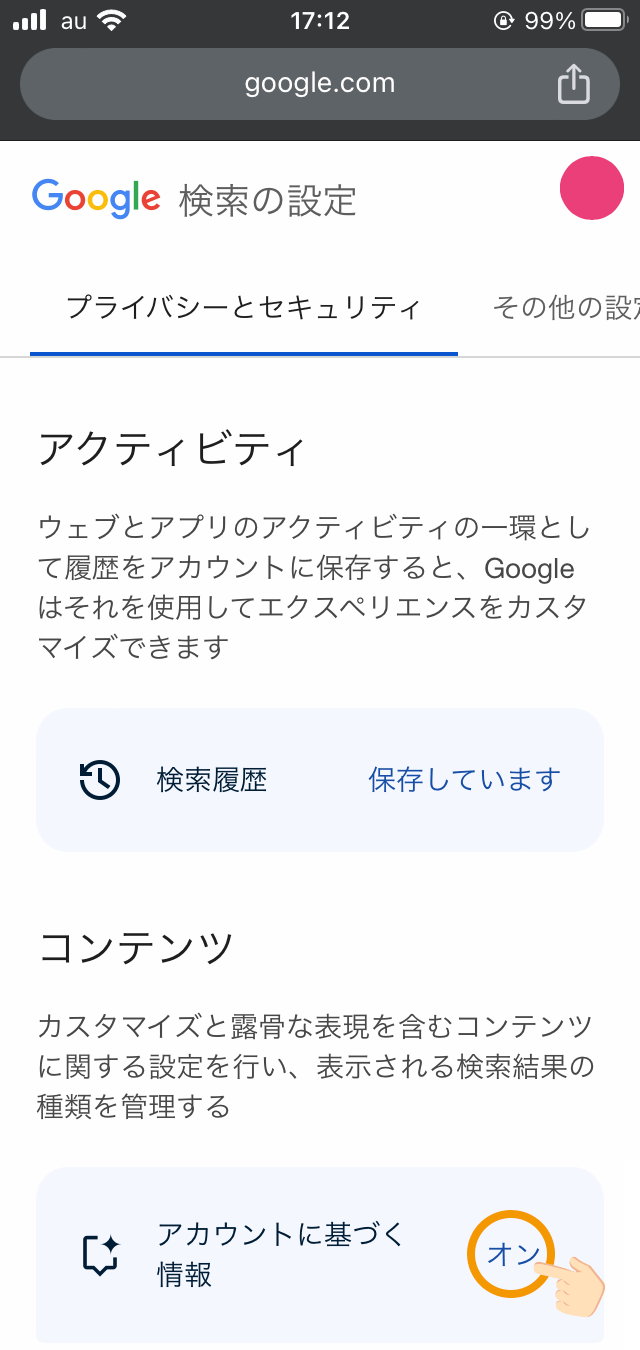This screenshot has height=1350, width=640.
Task: Tap the Google logo link
Action: coord(96,198)
